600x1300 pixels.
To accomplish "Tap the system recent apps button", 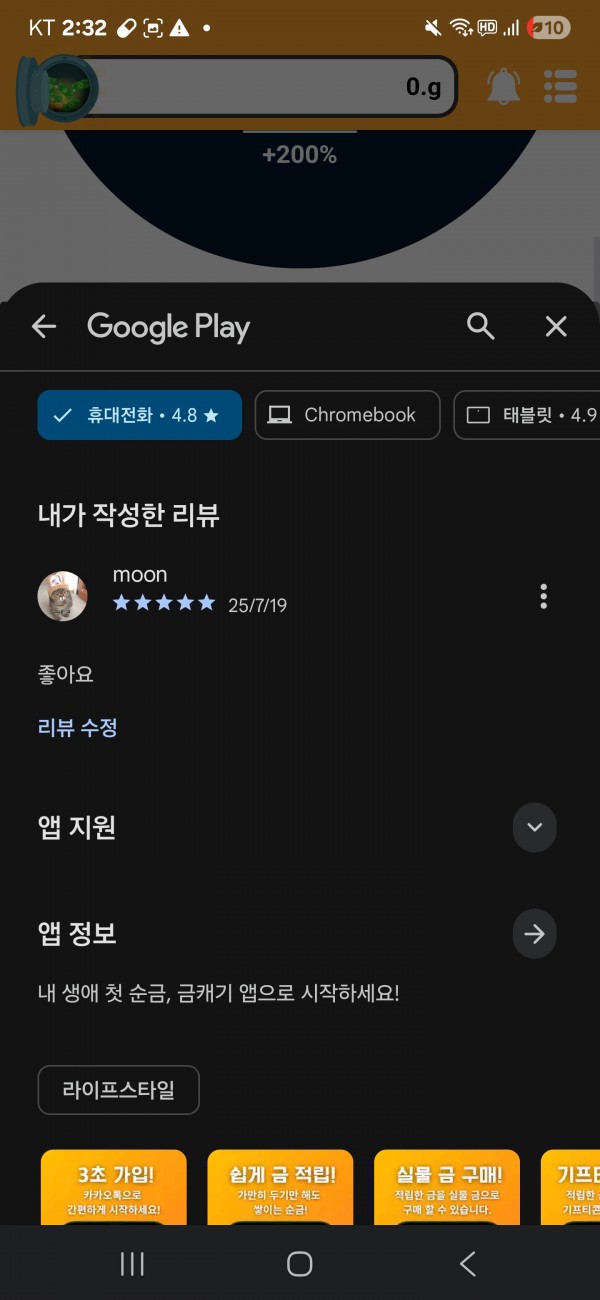I will pyautogui.click(x=132, y=1264).
